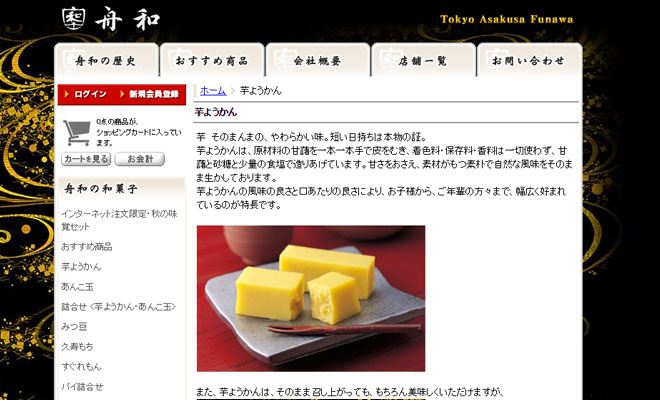Viewport: 660px width, 400px height.
Task: Open the 舟和の歴史 tab
Action: pos(106,61)
